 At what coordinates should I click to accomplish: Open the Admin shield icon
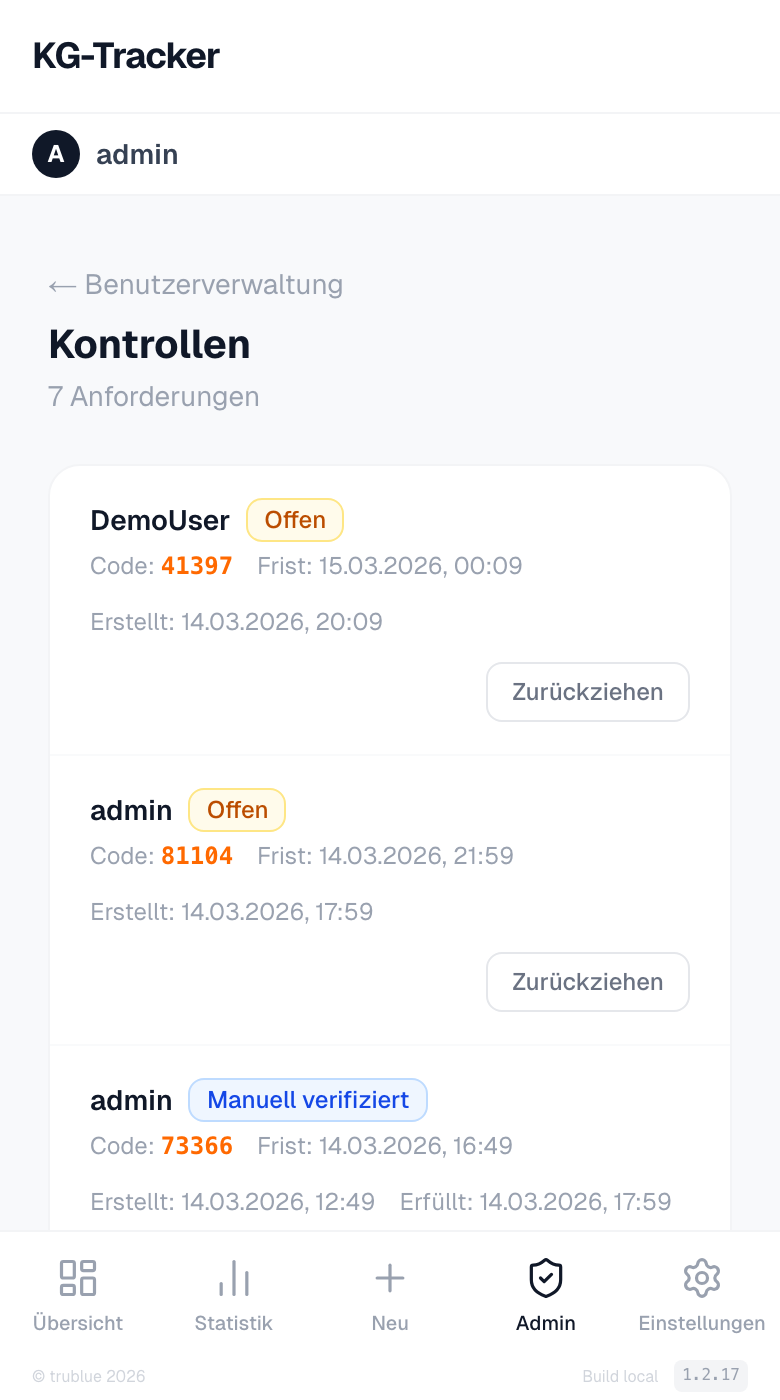(x=545, y=1277)
